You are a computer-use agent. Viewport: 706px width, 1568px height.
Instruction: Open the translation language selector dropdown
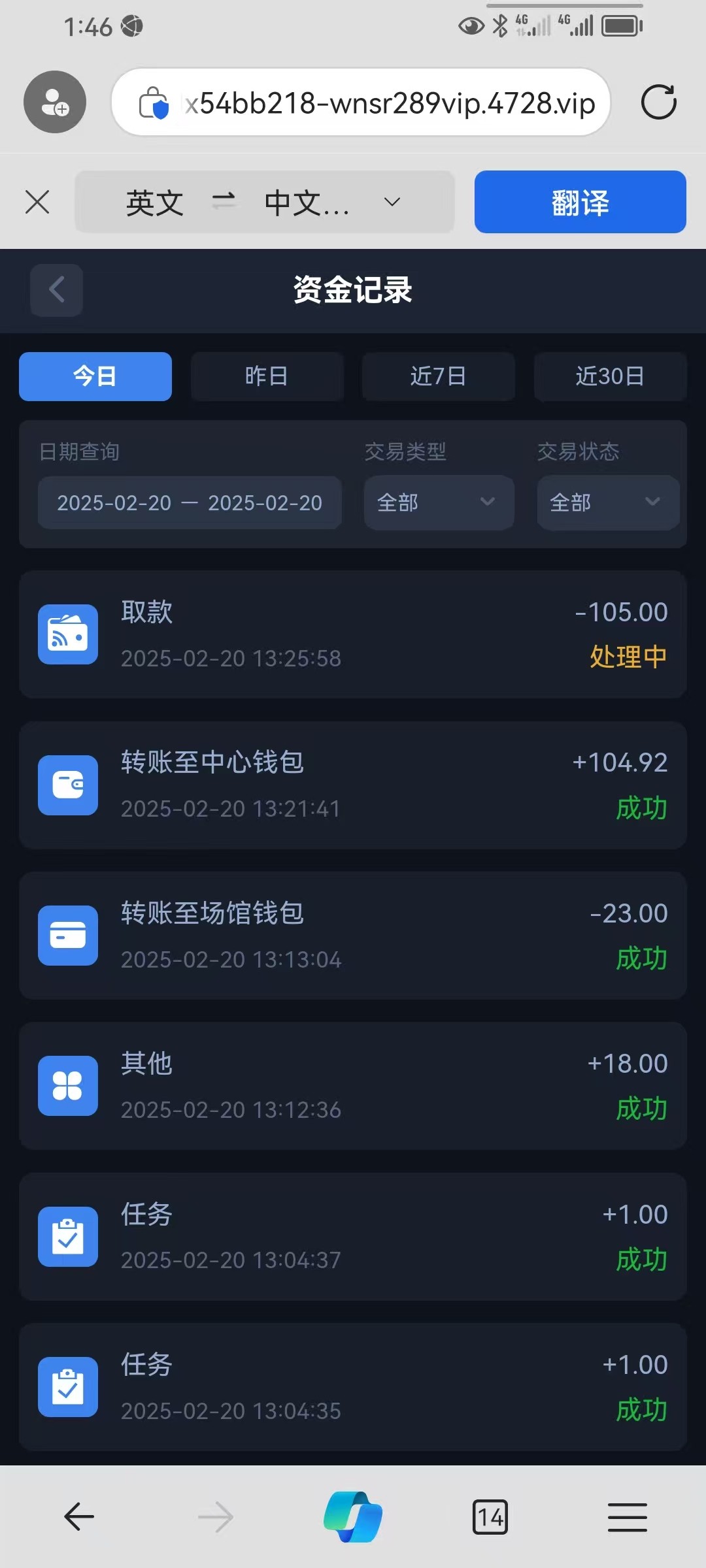tap(265, 202)
